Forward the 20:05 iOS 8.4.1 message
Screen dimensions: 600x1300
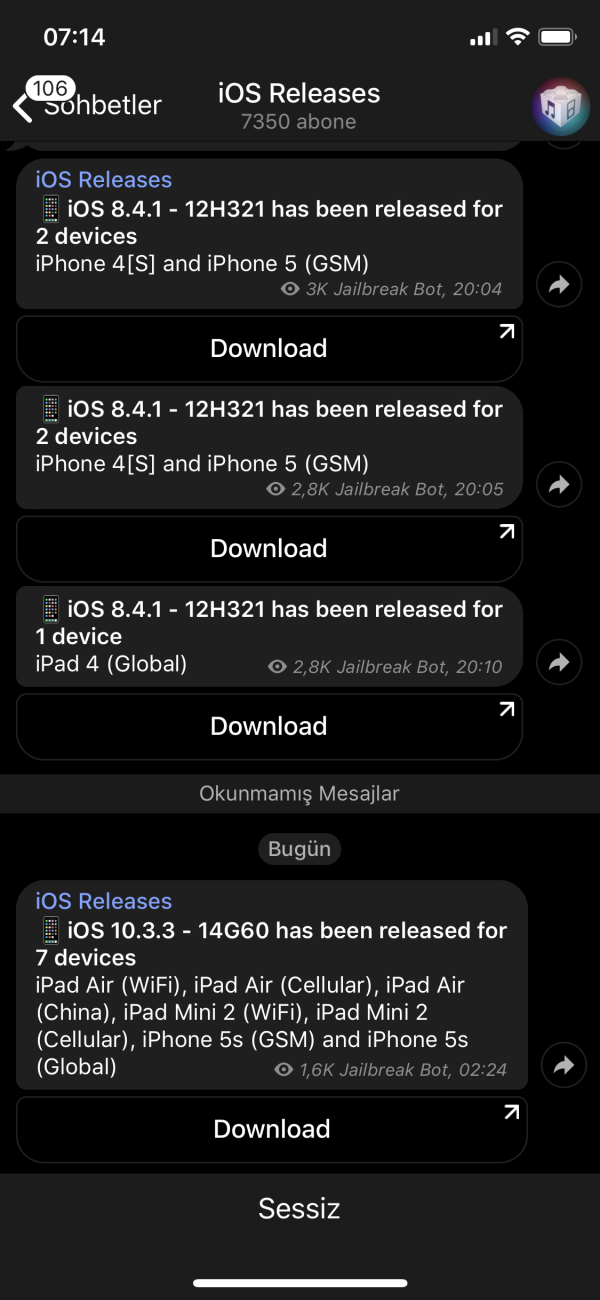point(559,486)
